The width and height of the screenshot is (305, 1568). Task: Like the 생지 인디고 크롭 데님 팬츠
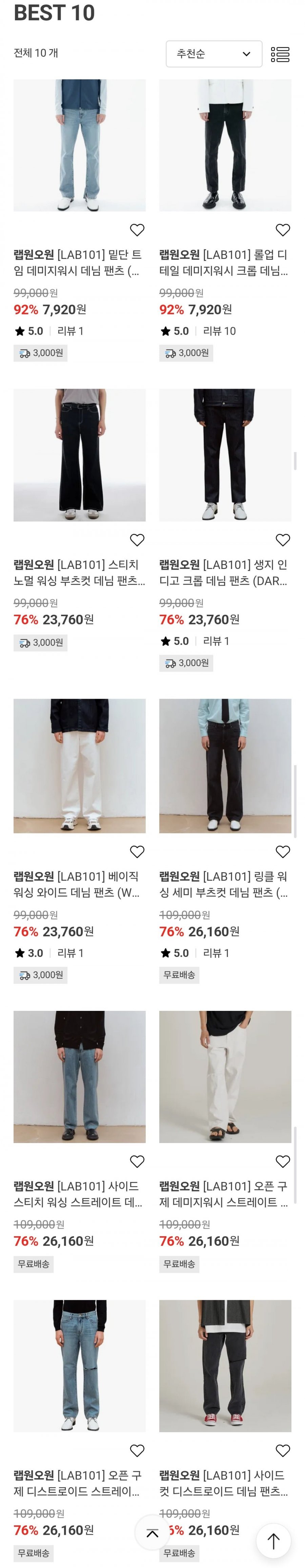(283, 540)
